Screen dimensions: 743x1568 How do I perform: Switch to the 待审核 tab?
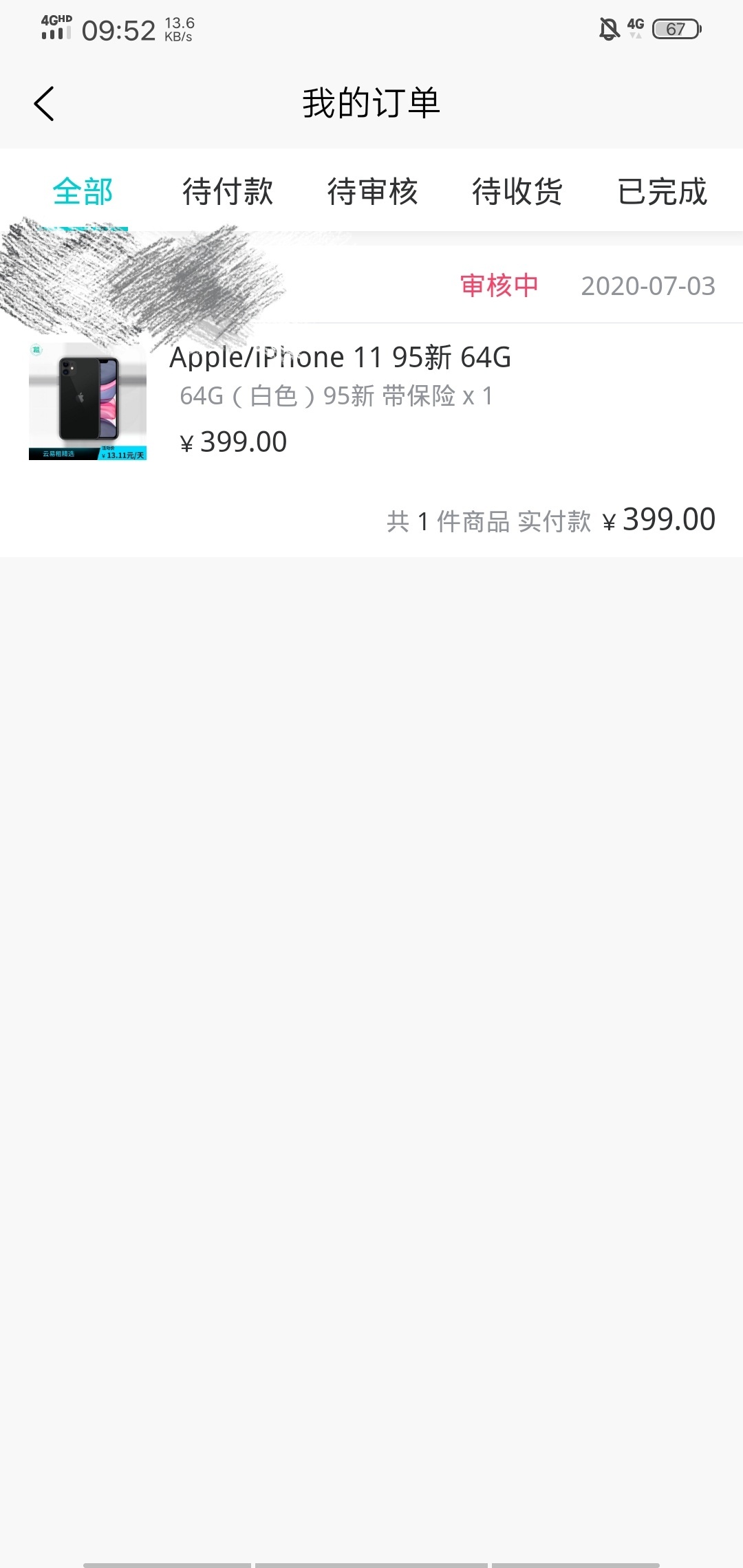(372, 192)
